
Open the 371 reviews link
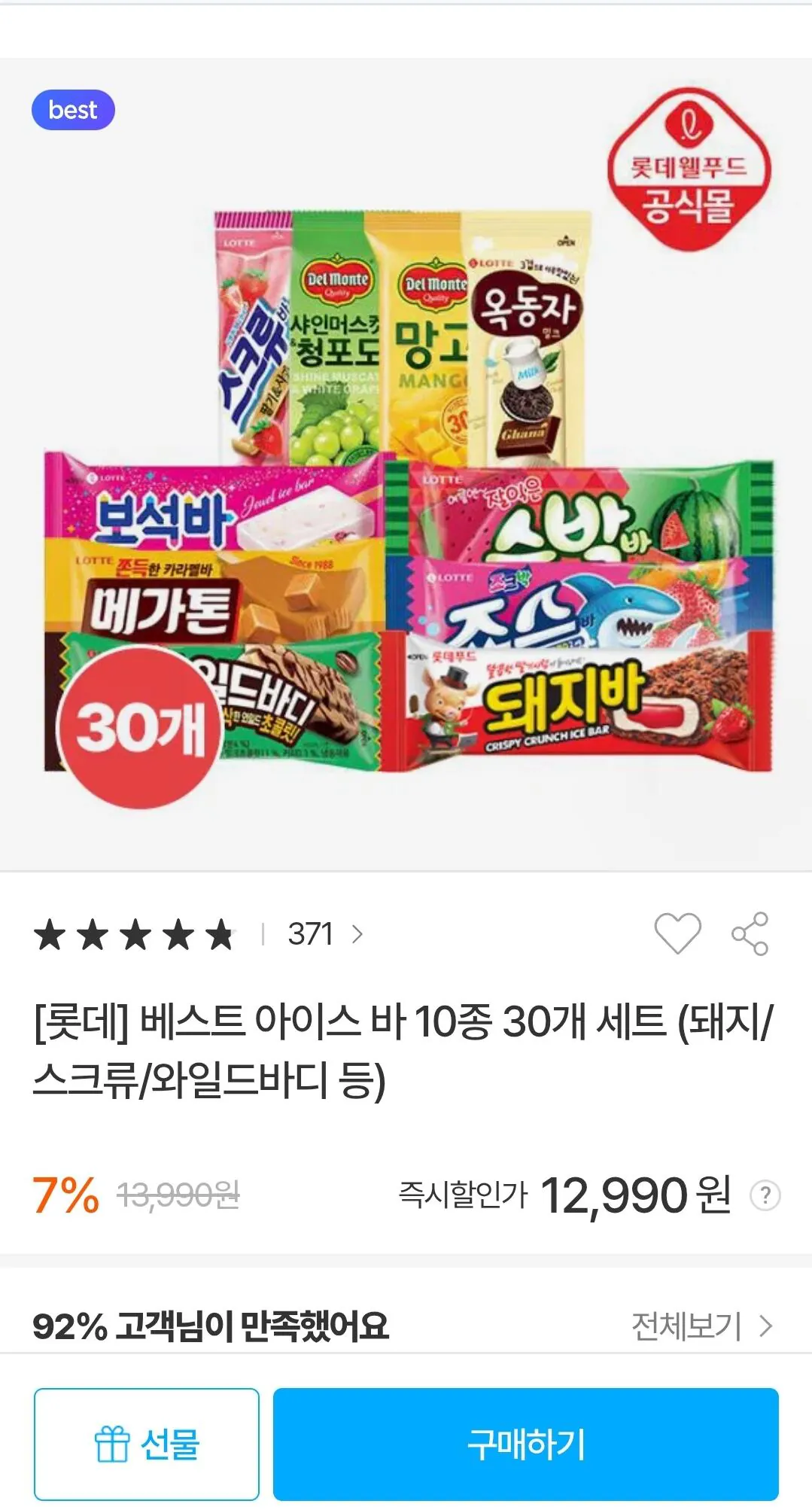[324, 934]
